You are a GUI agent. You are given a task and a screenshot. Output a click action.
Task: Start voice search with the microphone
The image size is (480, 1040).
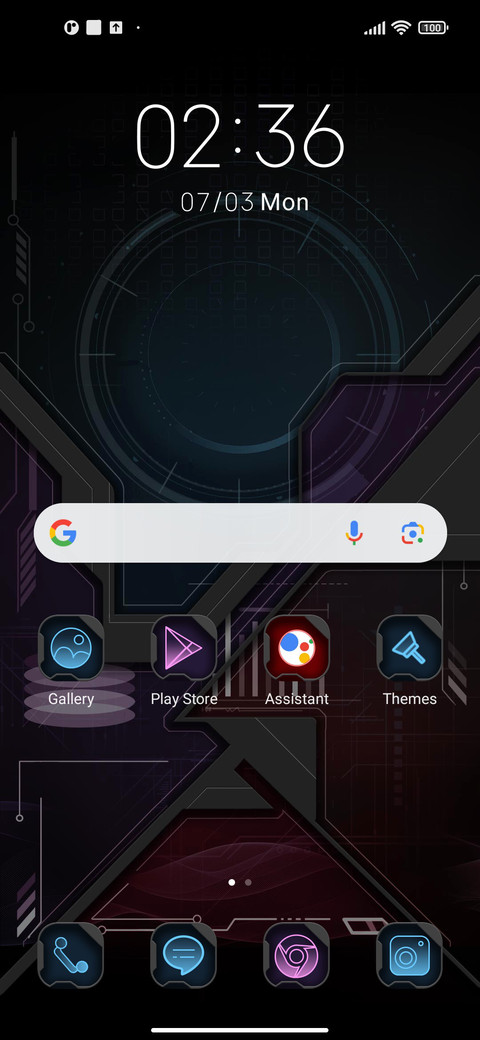354,533
